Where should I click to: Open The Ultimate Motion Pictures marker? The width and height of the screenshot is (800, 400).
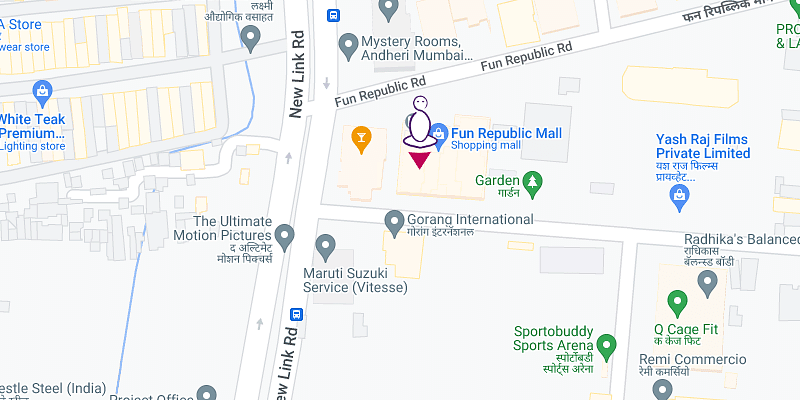[285, 236]
